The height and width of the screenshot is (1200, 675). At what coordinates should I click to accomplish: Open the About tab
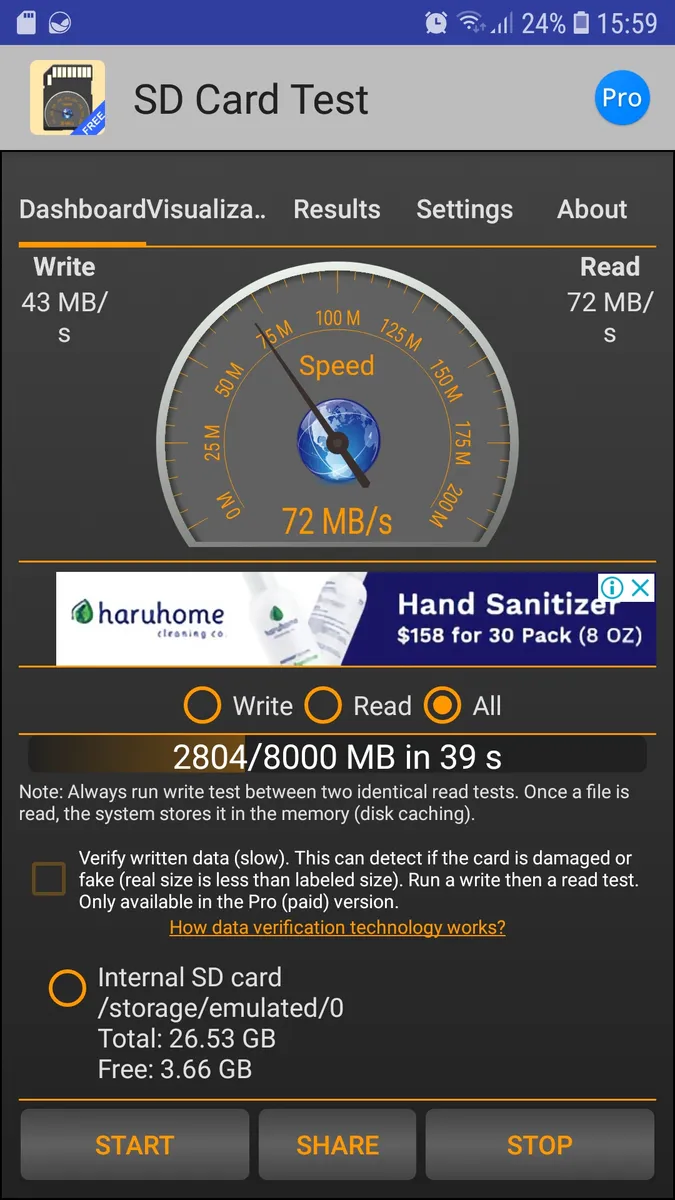click(x=592, y=209)
